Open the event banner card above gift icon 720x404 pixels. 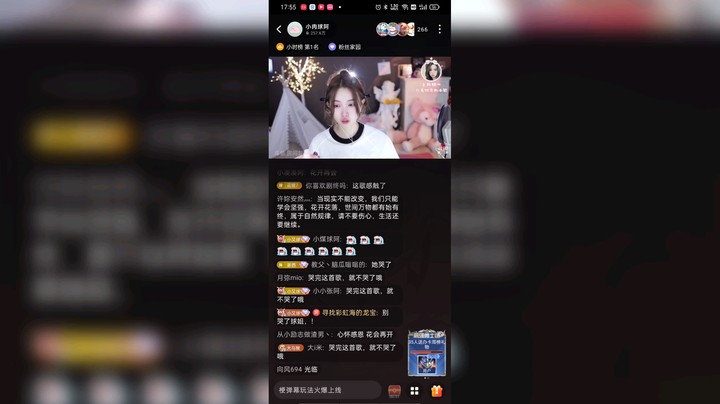(x=426, y=352)
